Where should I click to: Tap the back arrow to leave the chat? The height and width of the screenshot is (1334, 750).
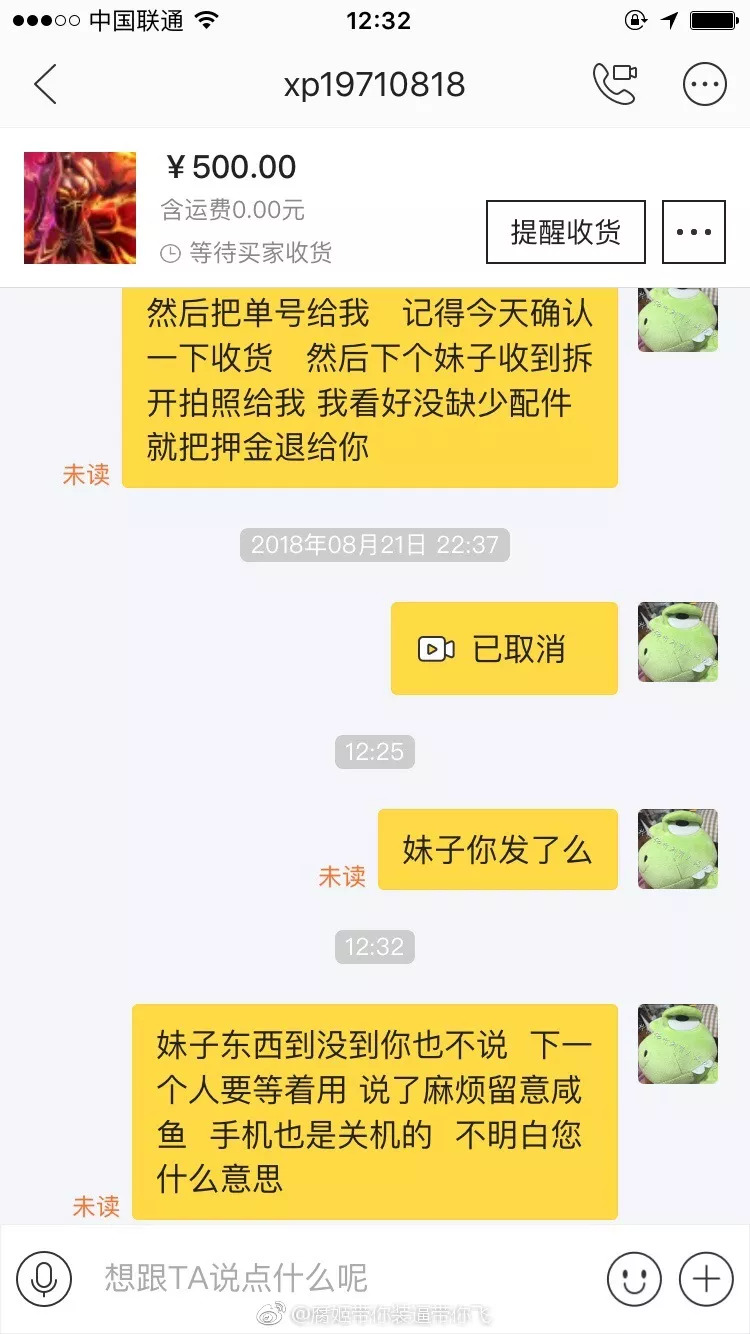(x=45, y=84)
